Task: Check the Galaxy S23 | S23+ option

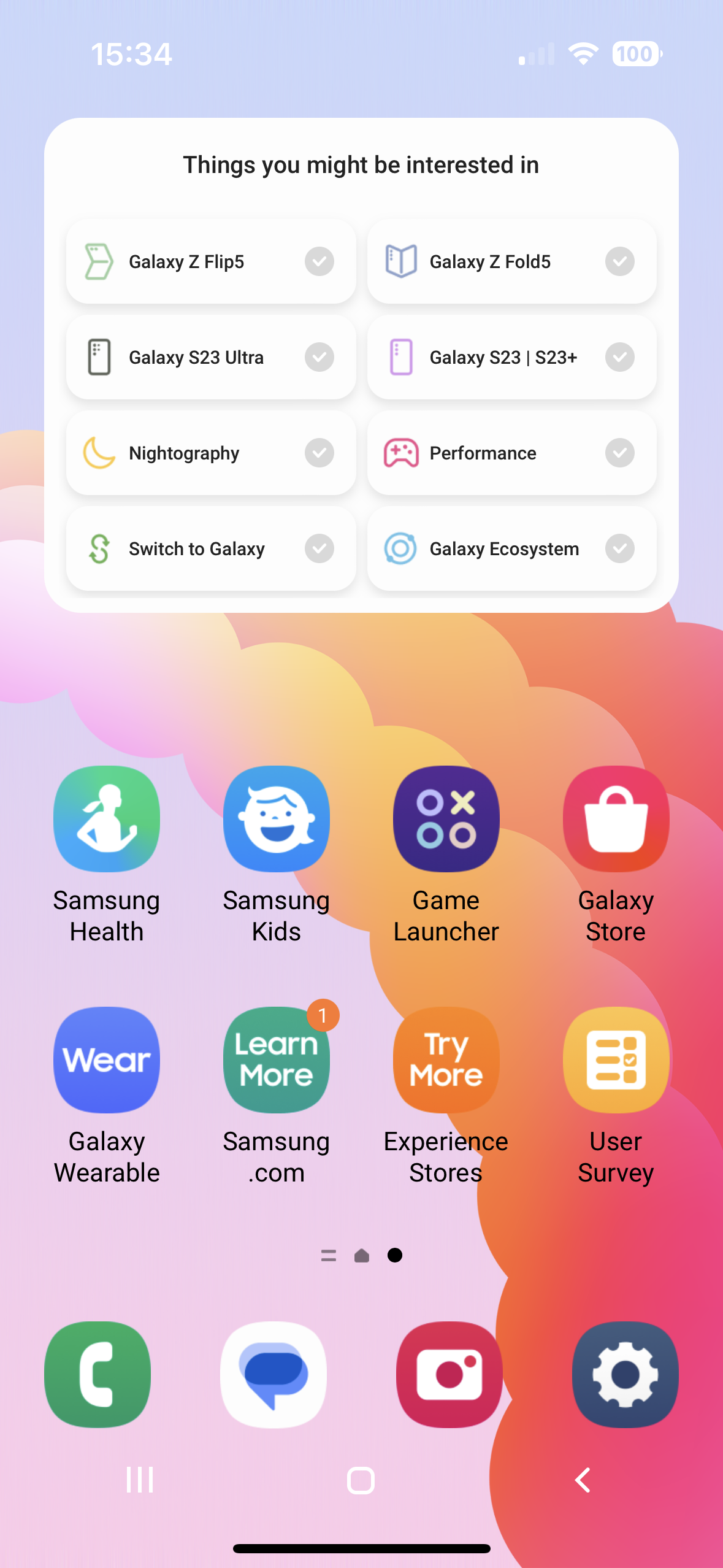Action: point(511,358)
